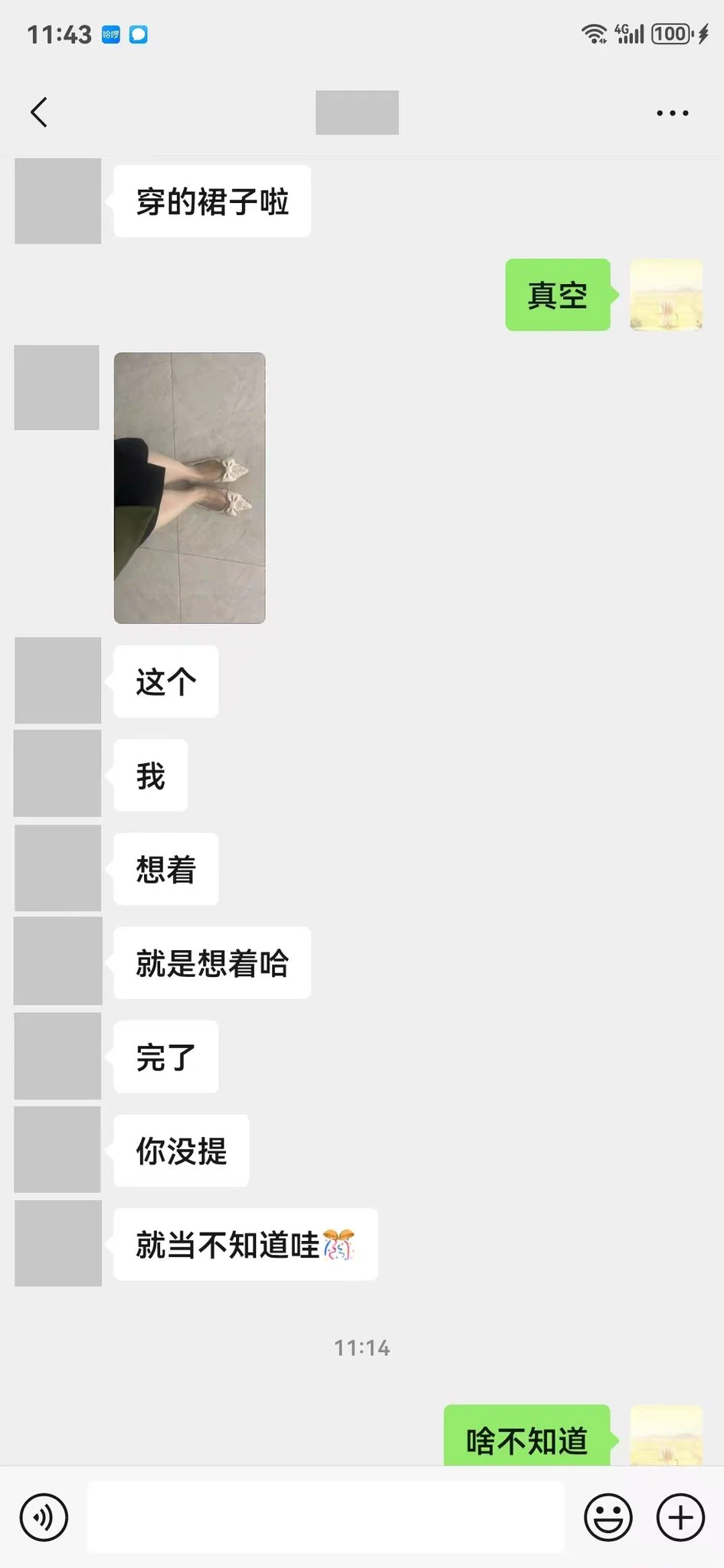Go back to the chat list
Screen dimensions: 724x1568
(x=39, y=113)
